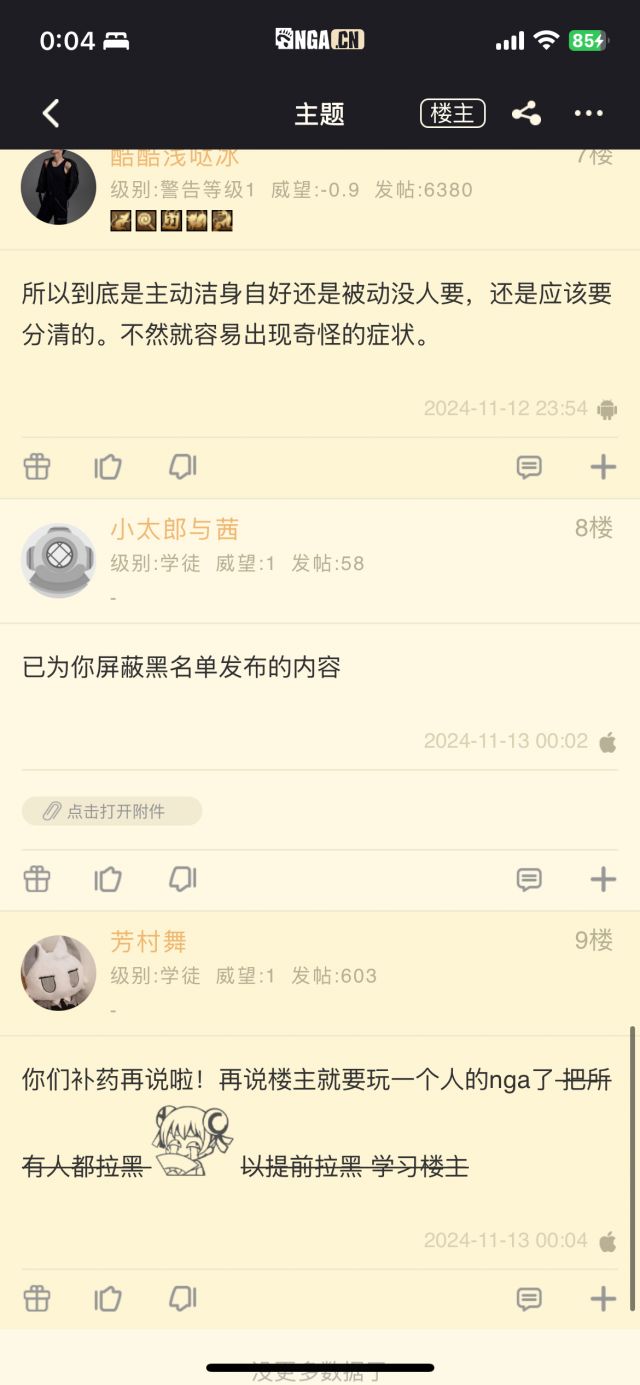This screenshot has width=640, height=1385.
Task: Open the three-dot overflow menu
Action: 588,114
